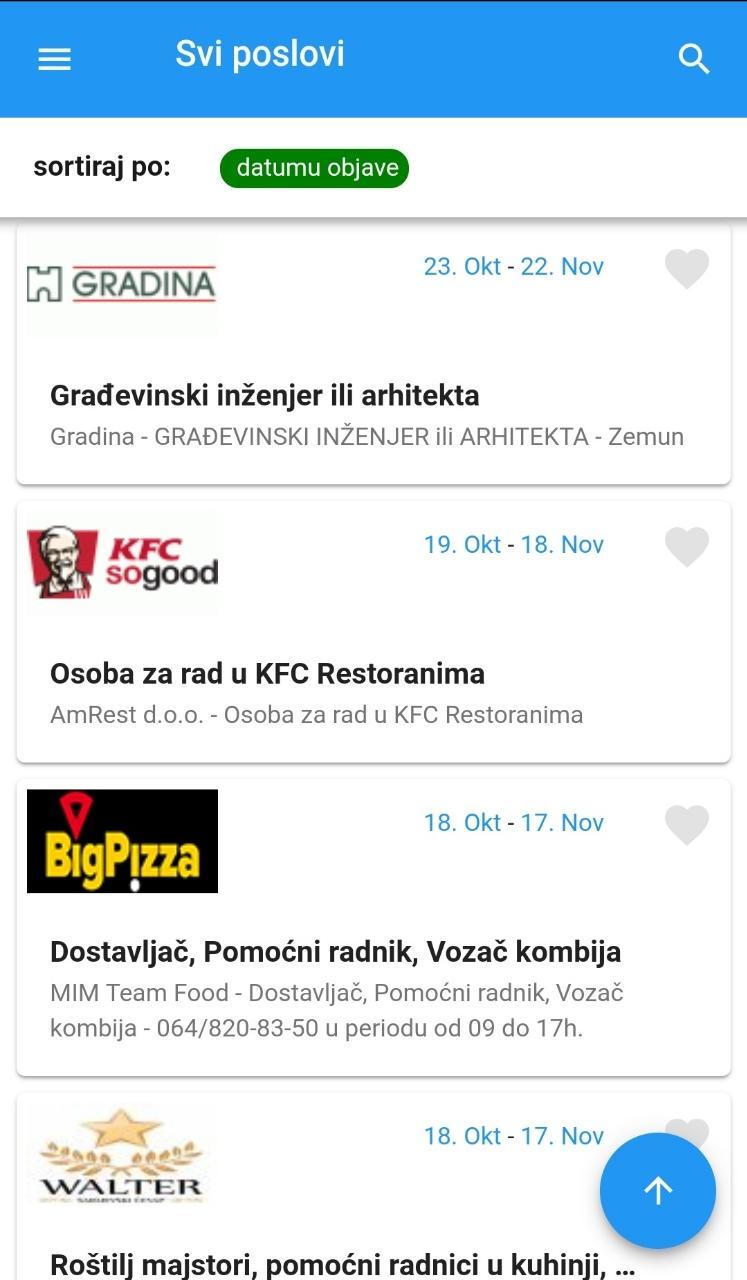
Task: Open the hamburger drawer menu
Action: pos(54,59)
